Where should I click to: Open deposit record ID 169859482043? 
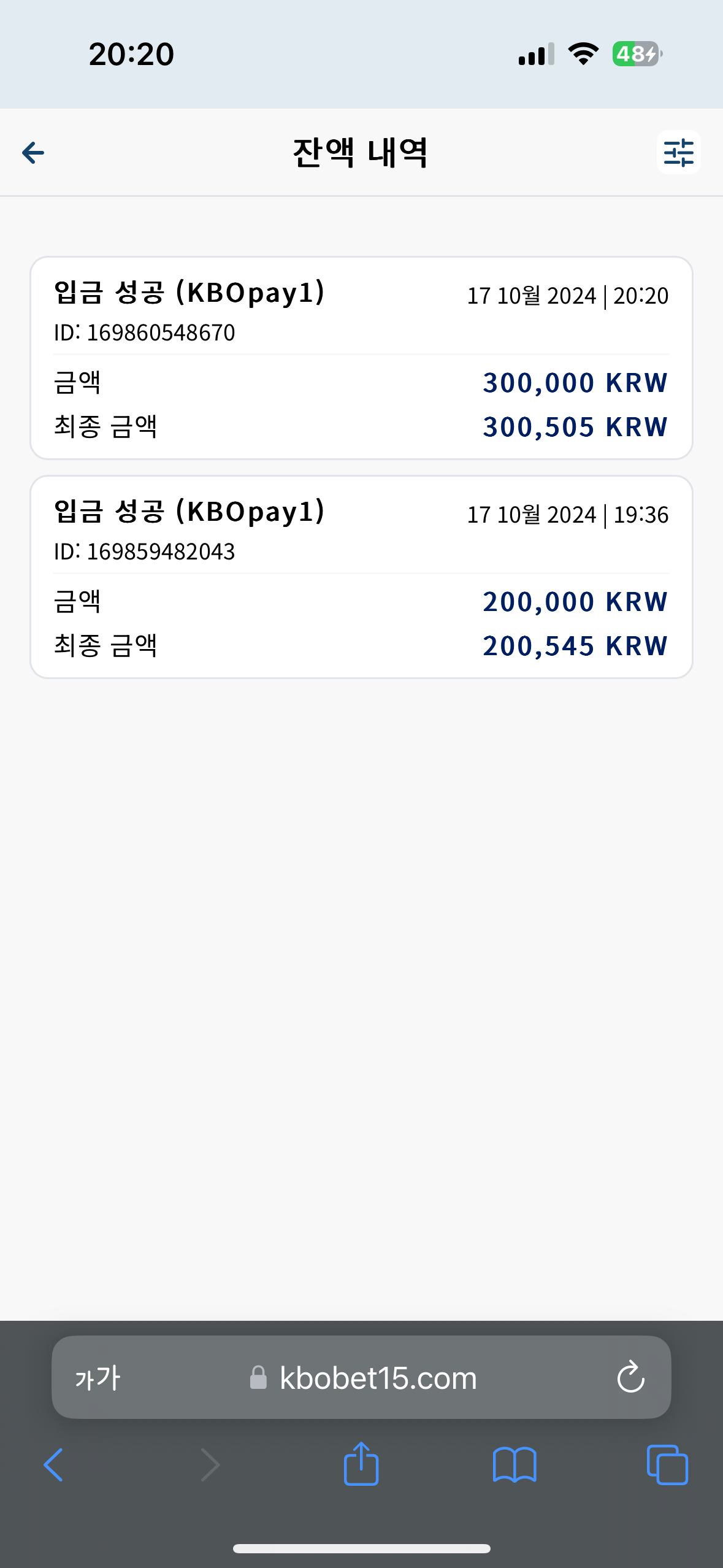click(x=361, y=577)
